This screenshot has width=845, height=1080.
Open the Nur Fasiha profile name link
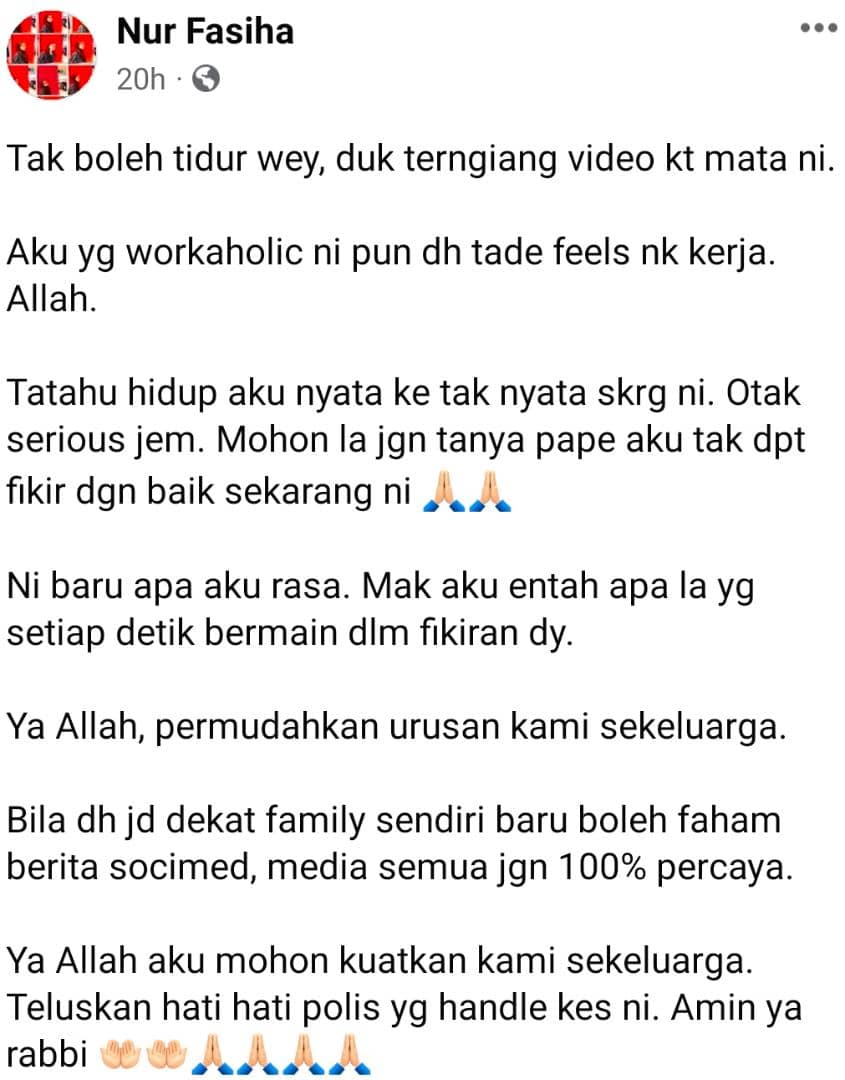[205, 32]
